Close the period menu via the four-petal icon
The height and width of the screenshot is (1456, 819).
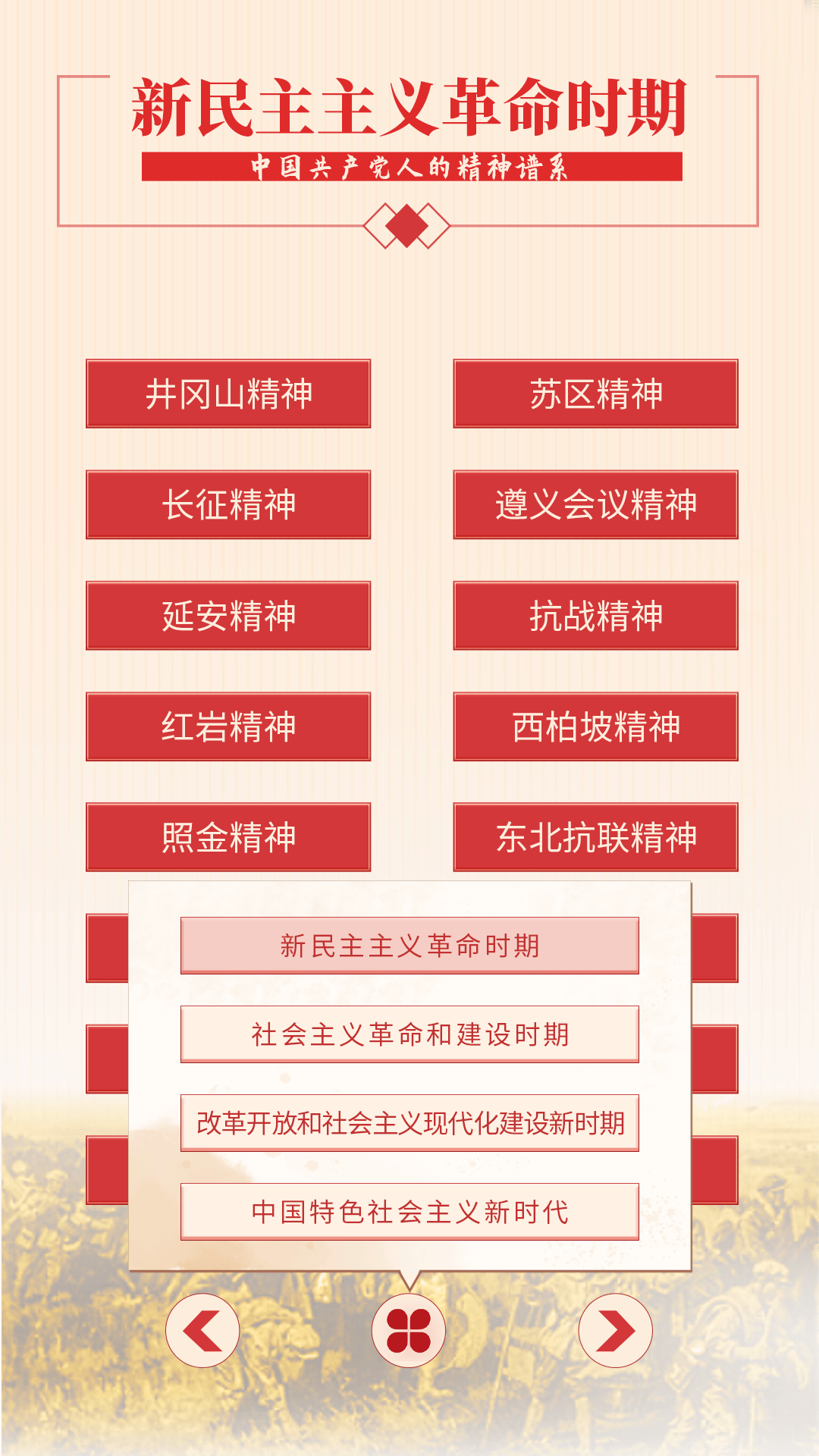coord(409,1331)
